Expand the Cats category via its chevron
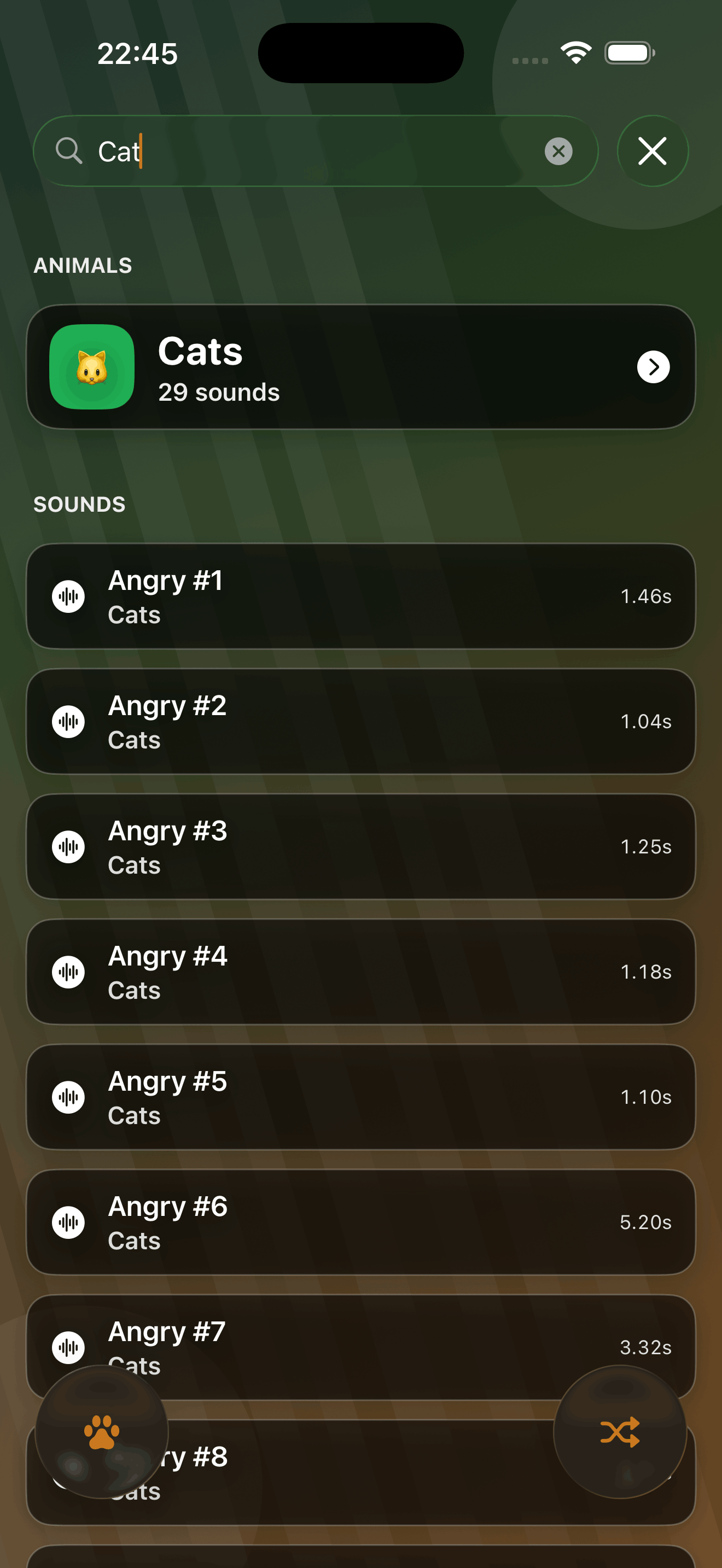 [x=653, y=367]
